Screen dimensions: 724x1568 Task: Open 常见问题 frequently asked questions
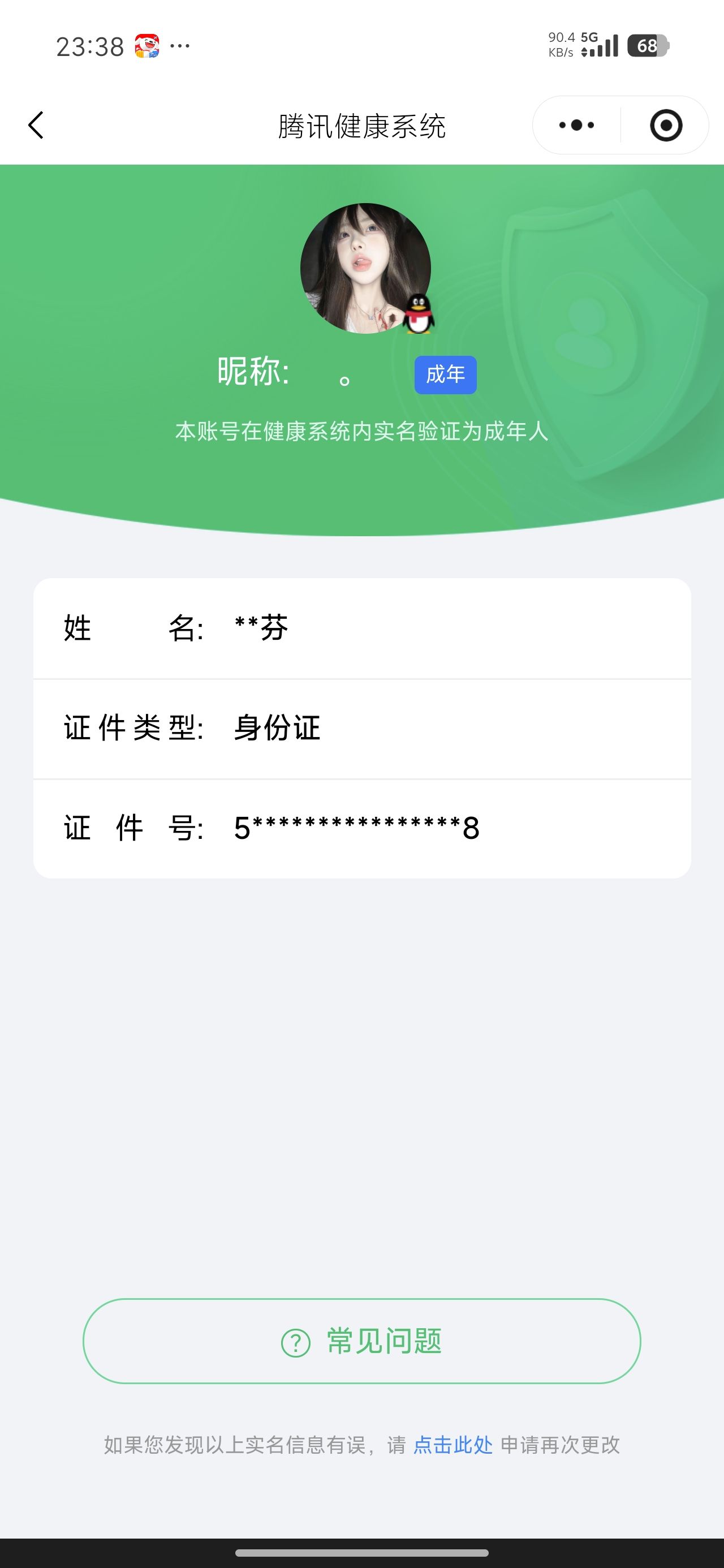point(361,1342)
